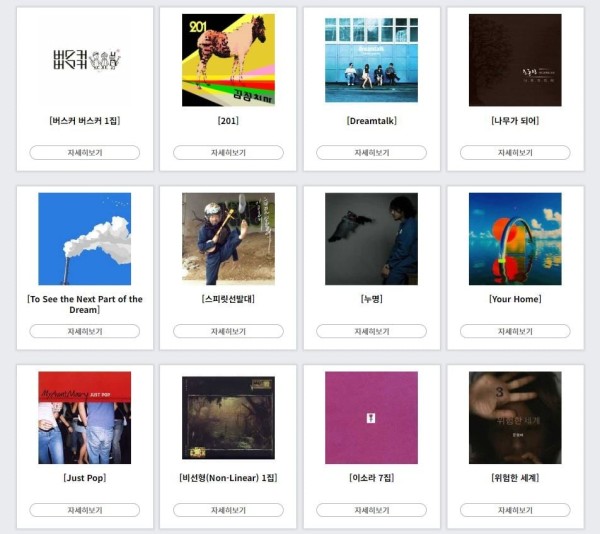Tap 자세히보기 under 누명
600x534 pixels.
point(371,331)
